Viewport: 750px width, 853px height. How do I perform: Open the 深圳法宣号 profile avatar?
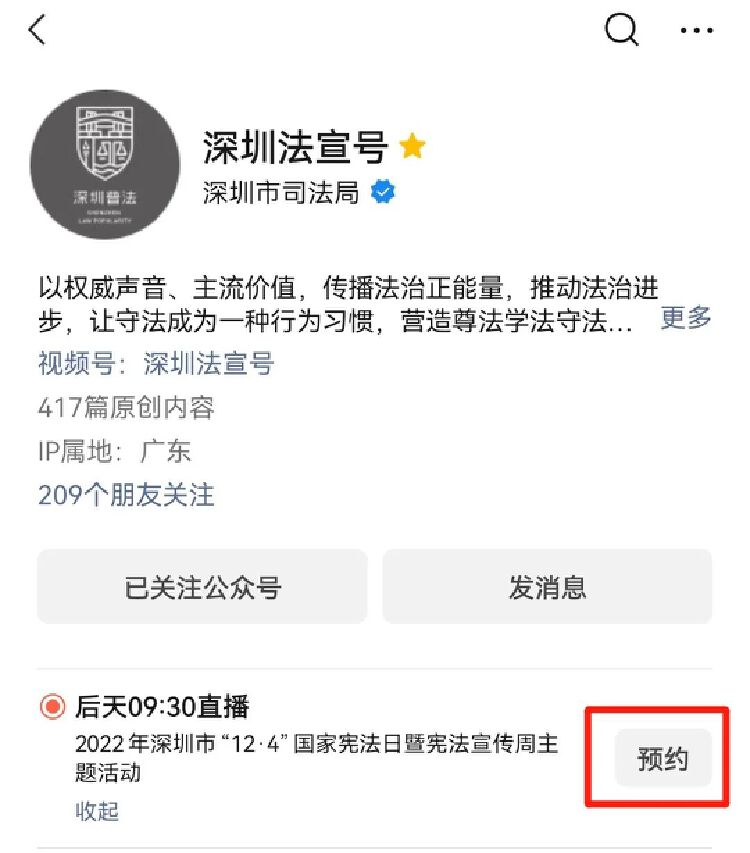pyautogui.click(x=104, y=167)
